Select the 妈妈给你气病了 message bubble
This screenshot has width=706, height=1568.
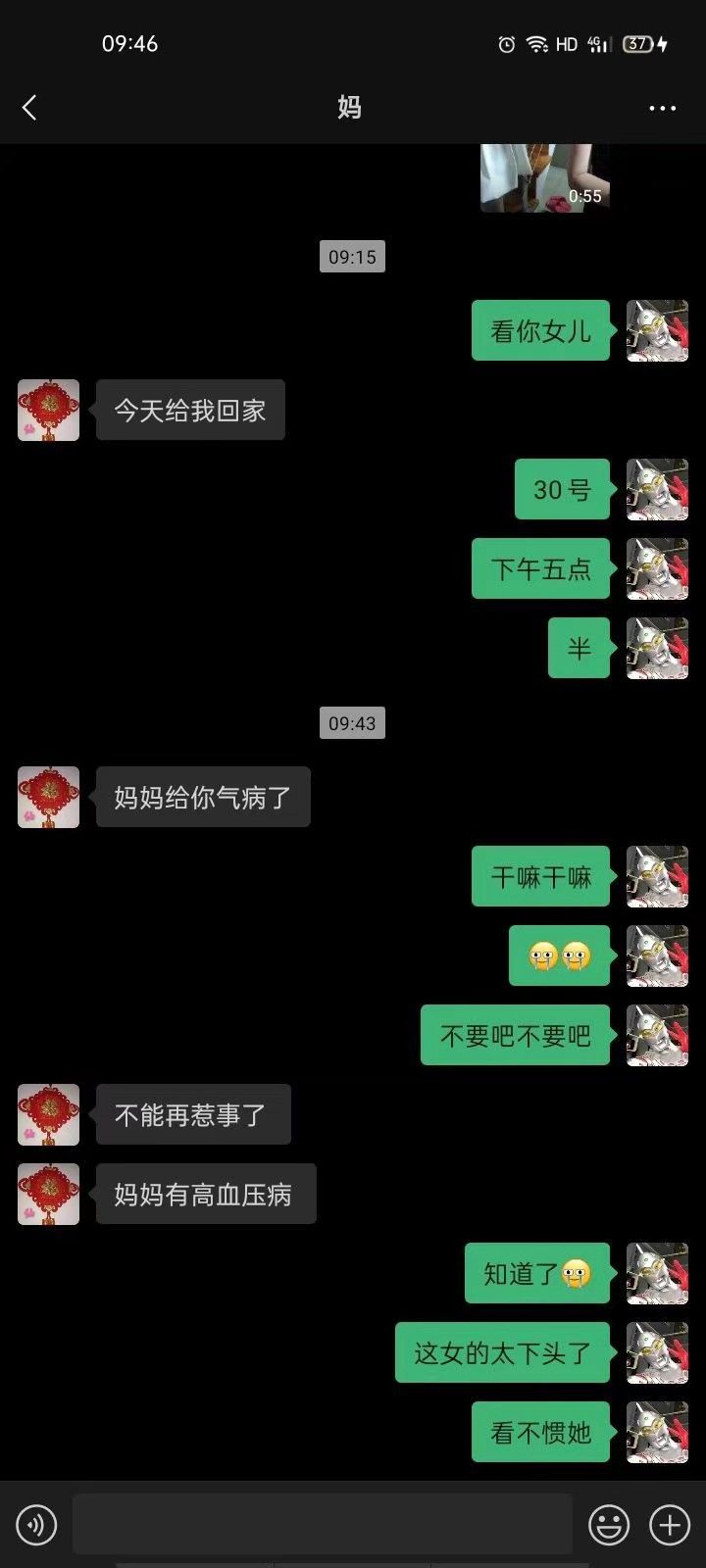[202, 797]
